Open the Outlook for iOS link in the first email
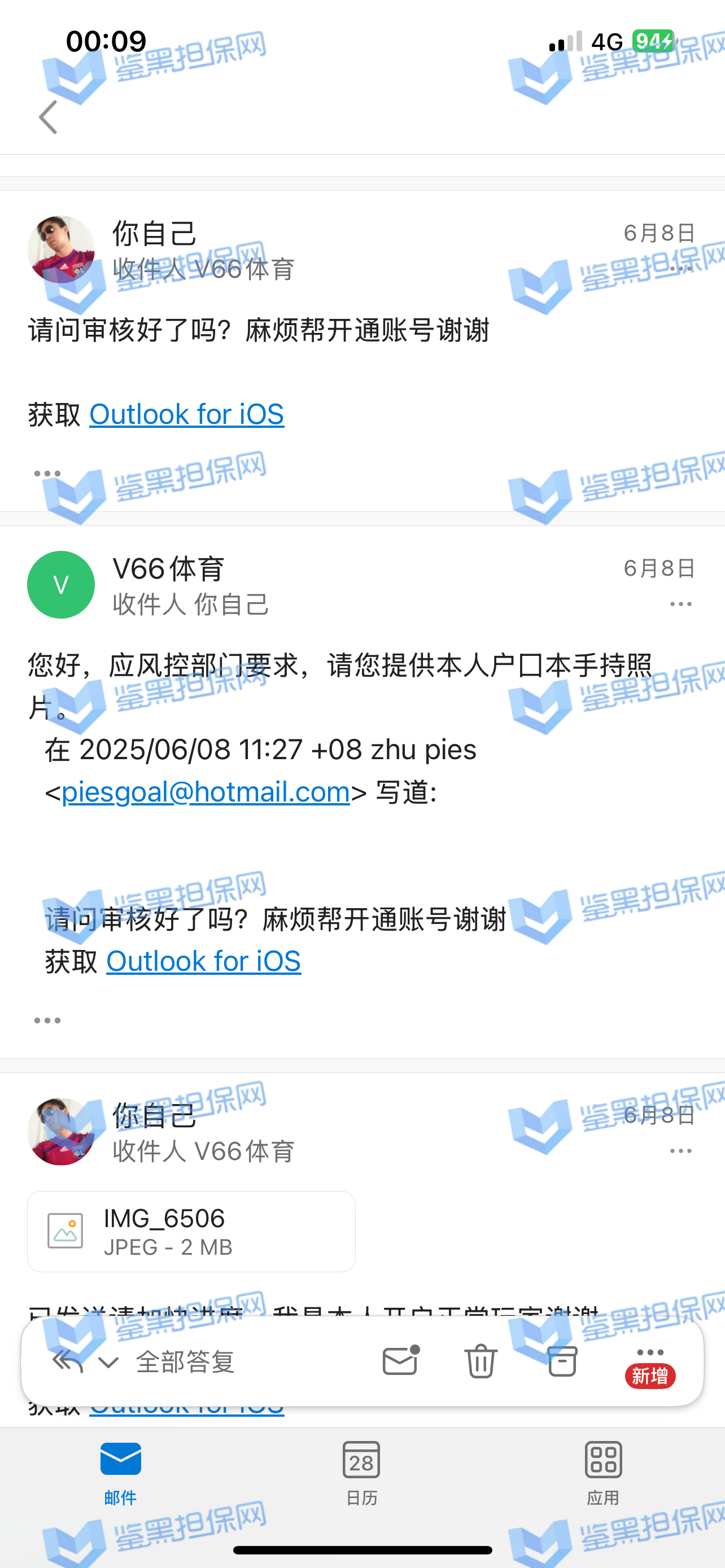Screen dimensions: 725x1568 click(186, 414)
